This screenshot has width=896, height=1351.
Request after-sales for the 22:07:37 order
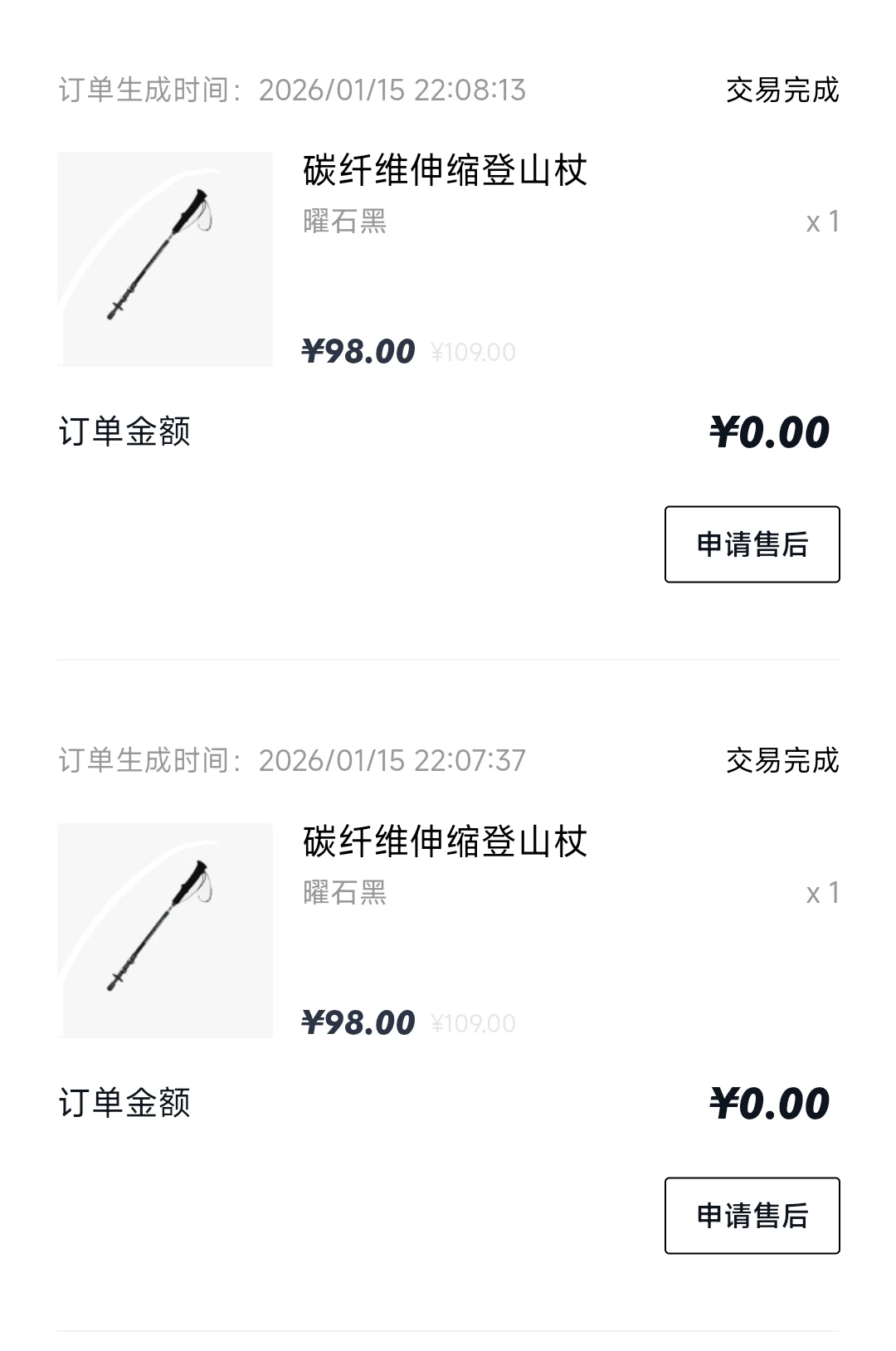click(752, 1216)
